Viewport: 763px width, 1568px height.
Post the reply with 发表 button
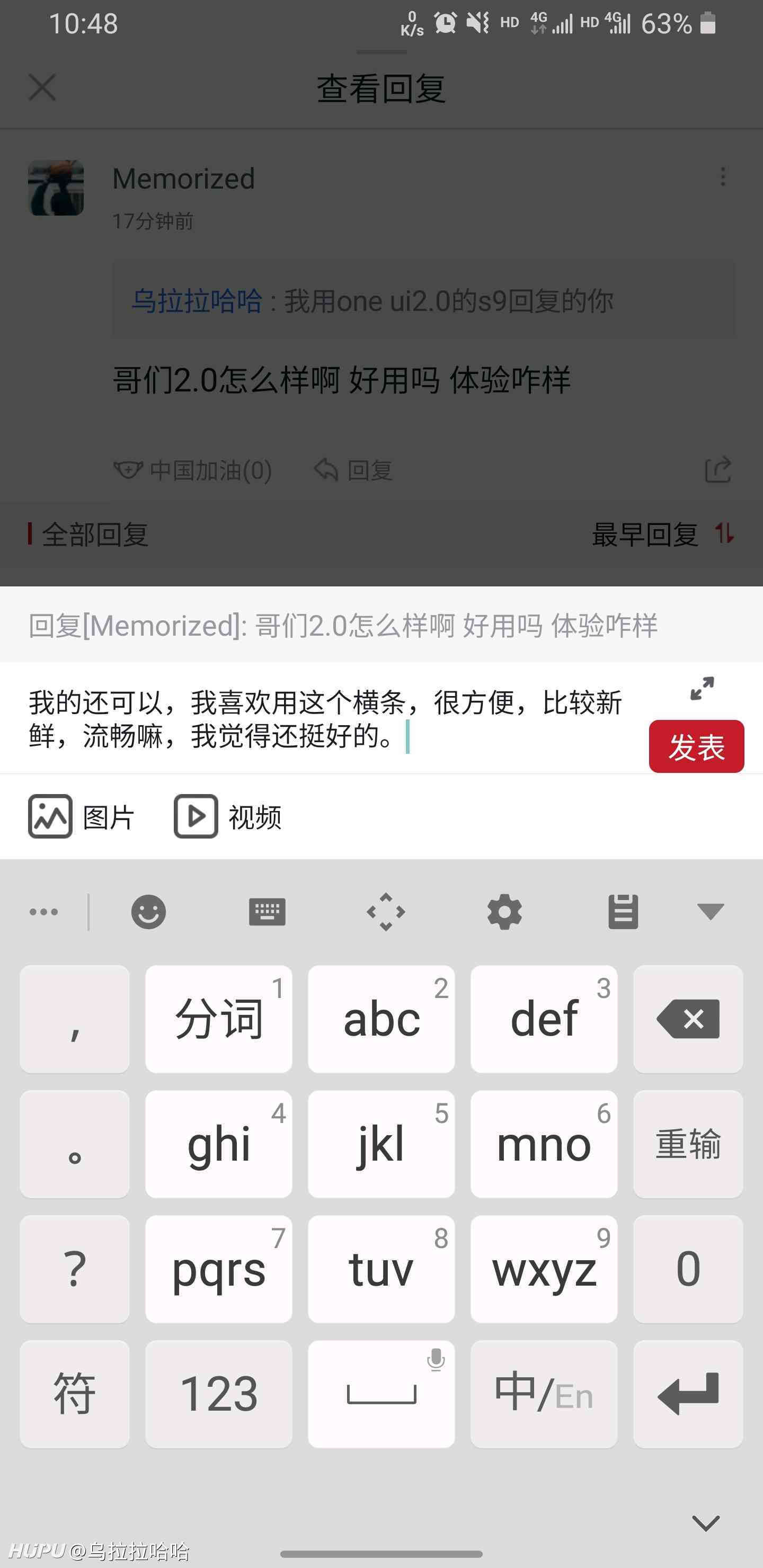[696, 746]
